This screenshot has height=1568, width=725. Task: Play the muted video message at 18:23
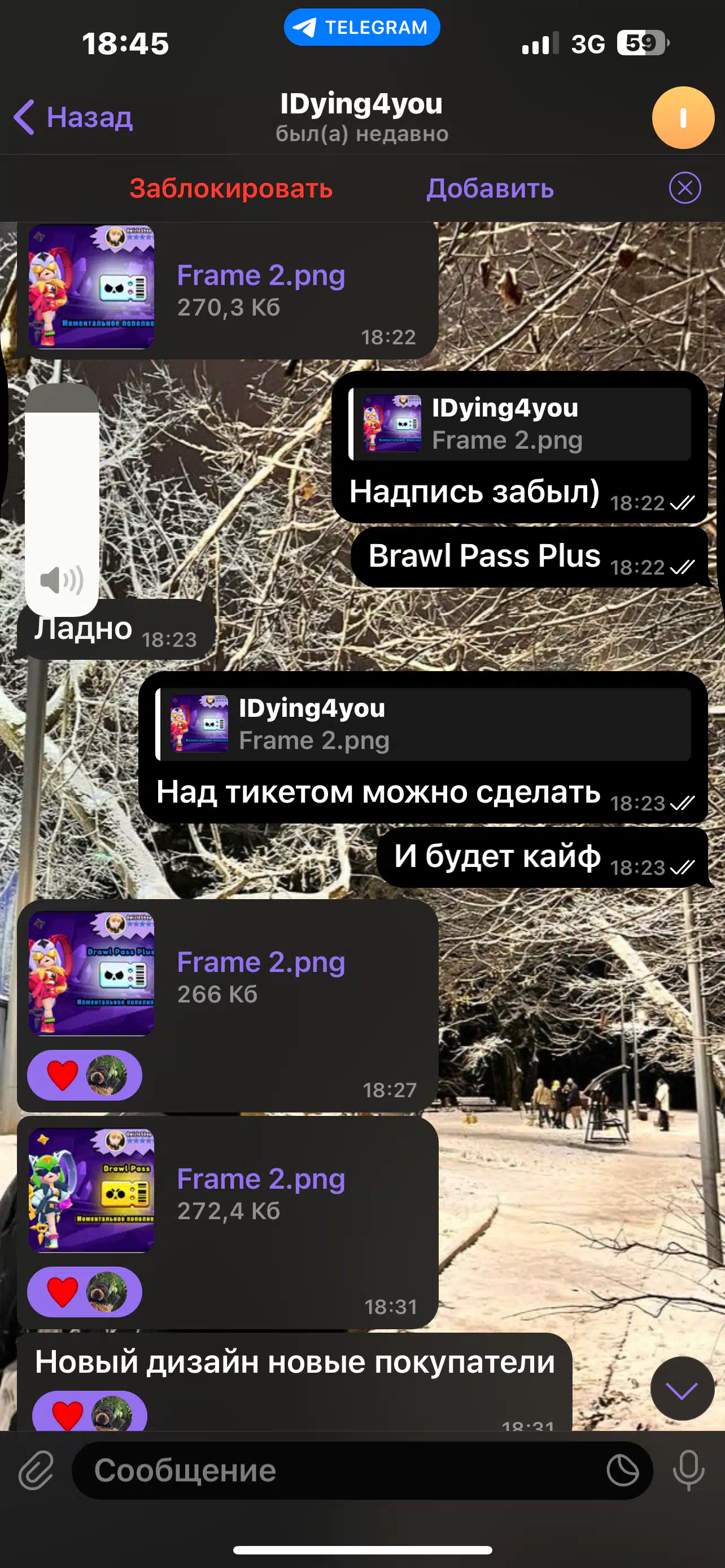pyautogui.click(x=62, y=500)
